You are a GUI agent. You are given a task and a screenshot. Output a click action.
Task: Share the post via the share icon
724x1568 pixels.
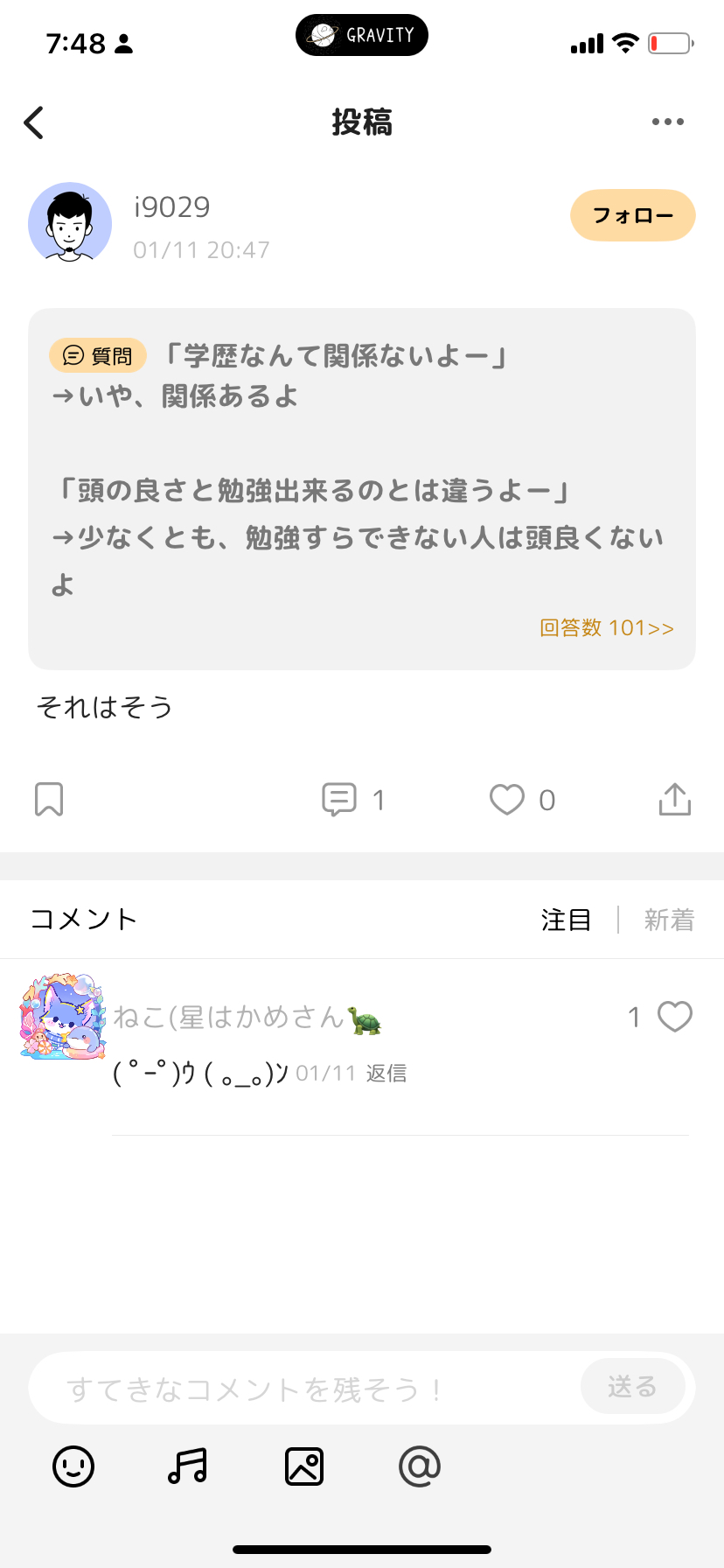[673, 799]
